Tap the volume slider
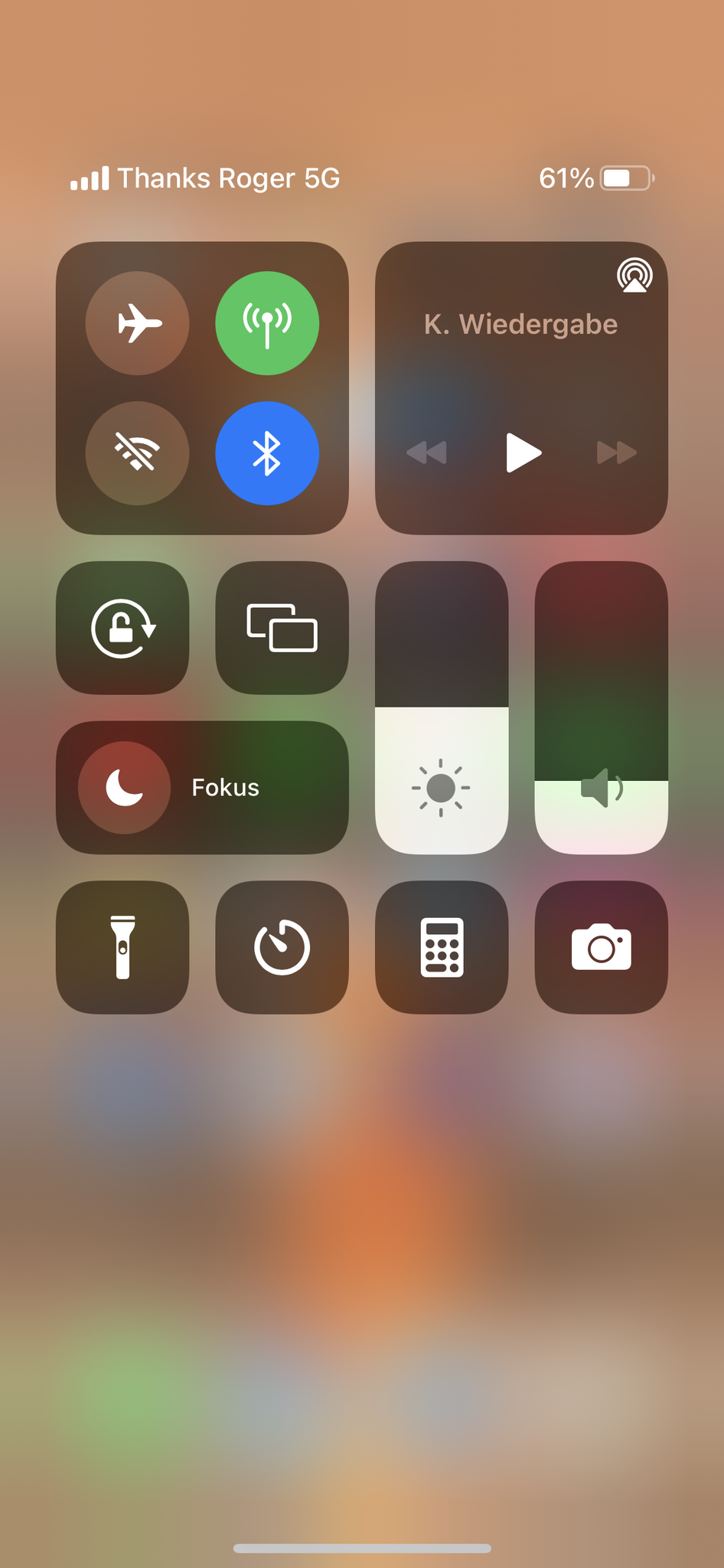 coord(601,707)
